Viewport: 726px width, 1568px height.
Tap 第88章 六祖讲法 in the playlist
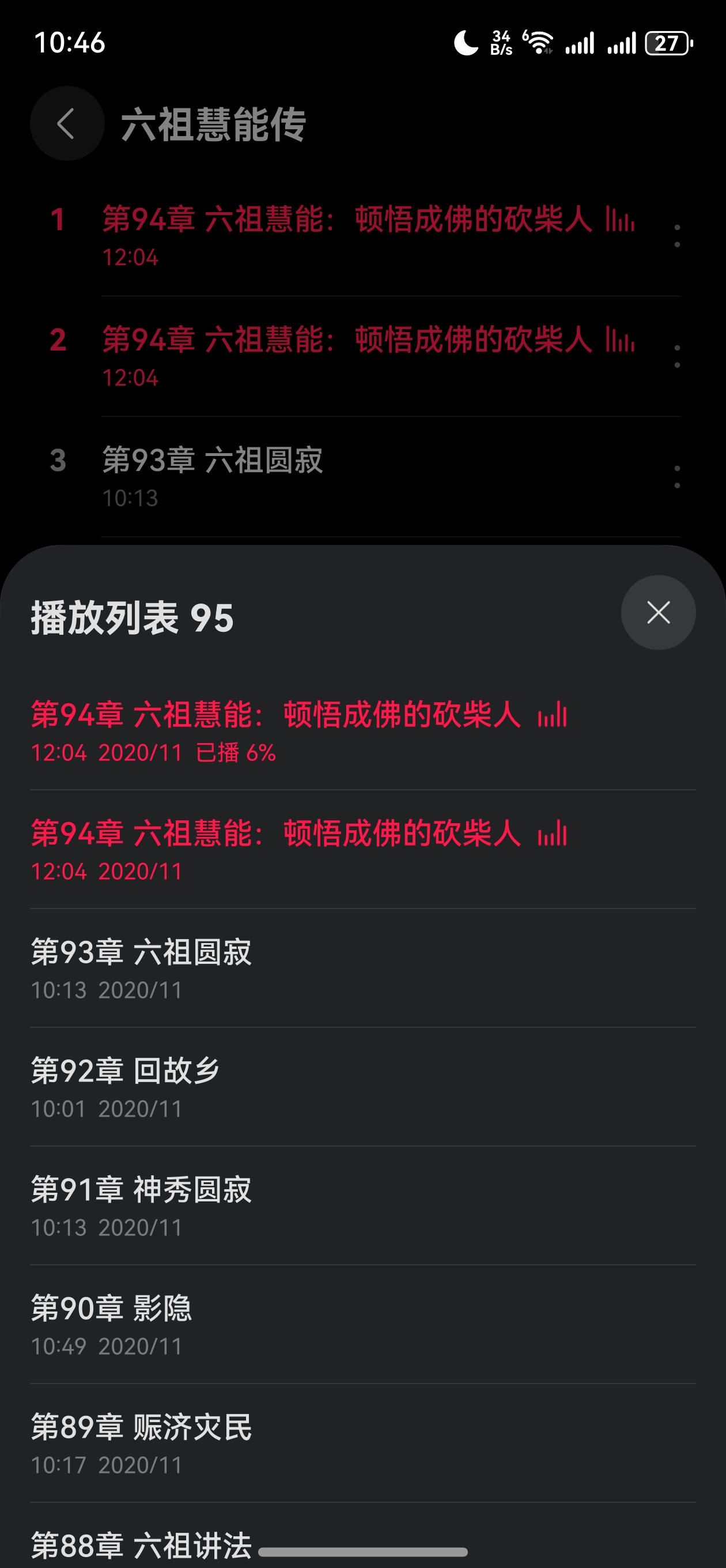point(141,1544)
